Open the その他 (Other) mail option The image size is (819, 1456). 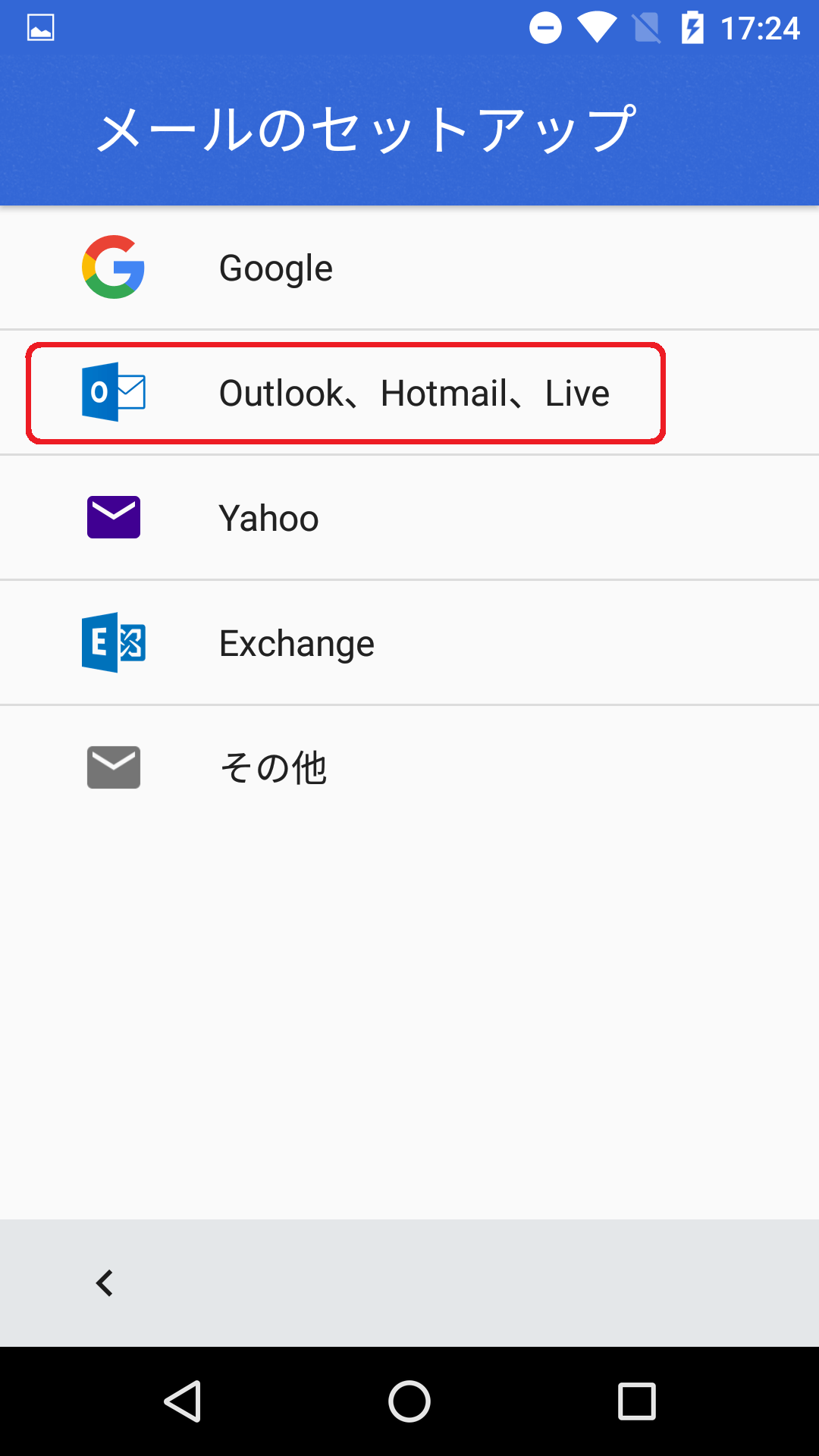409,767
